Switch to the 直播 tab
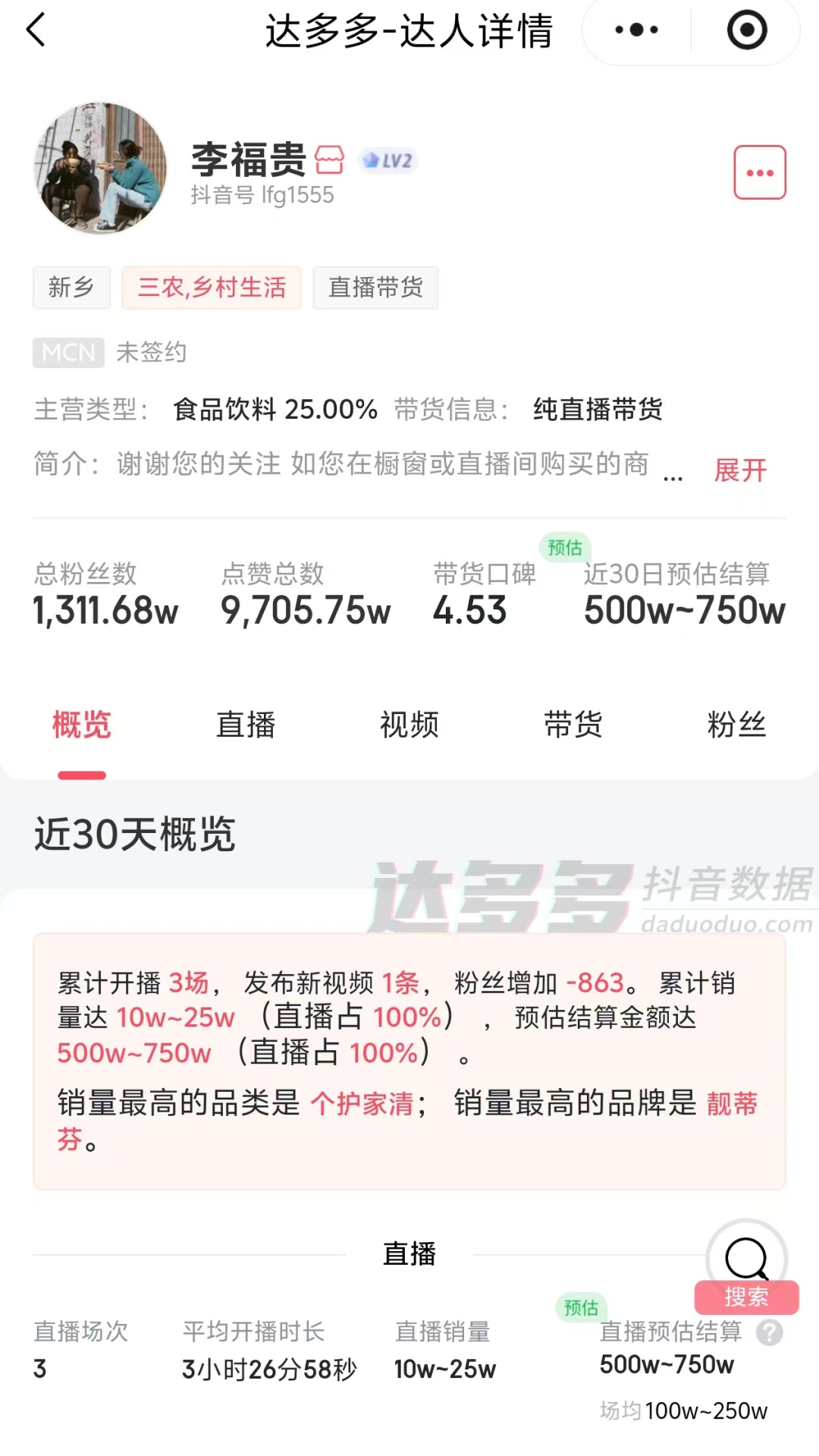 tap(245, 725)
